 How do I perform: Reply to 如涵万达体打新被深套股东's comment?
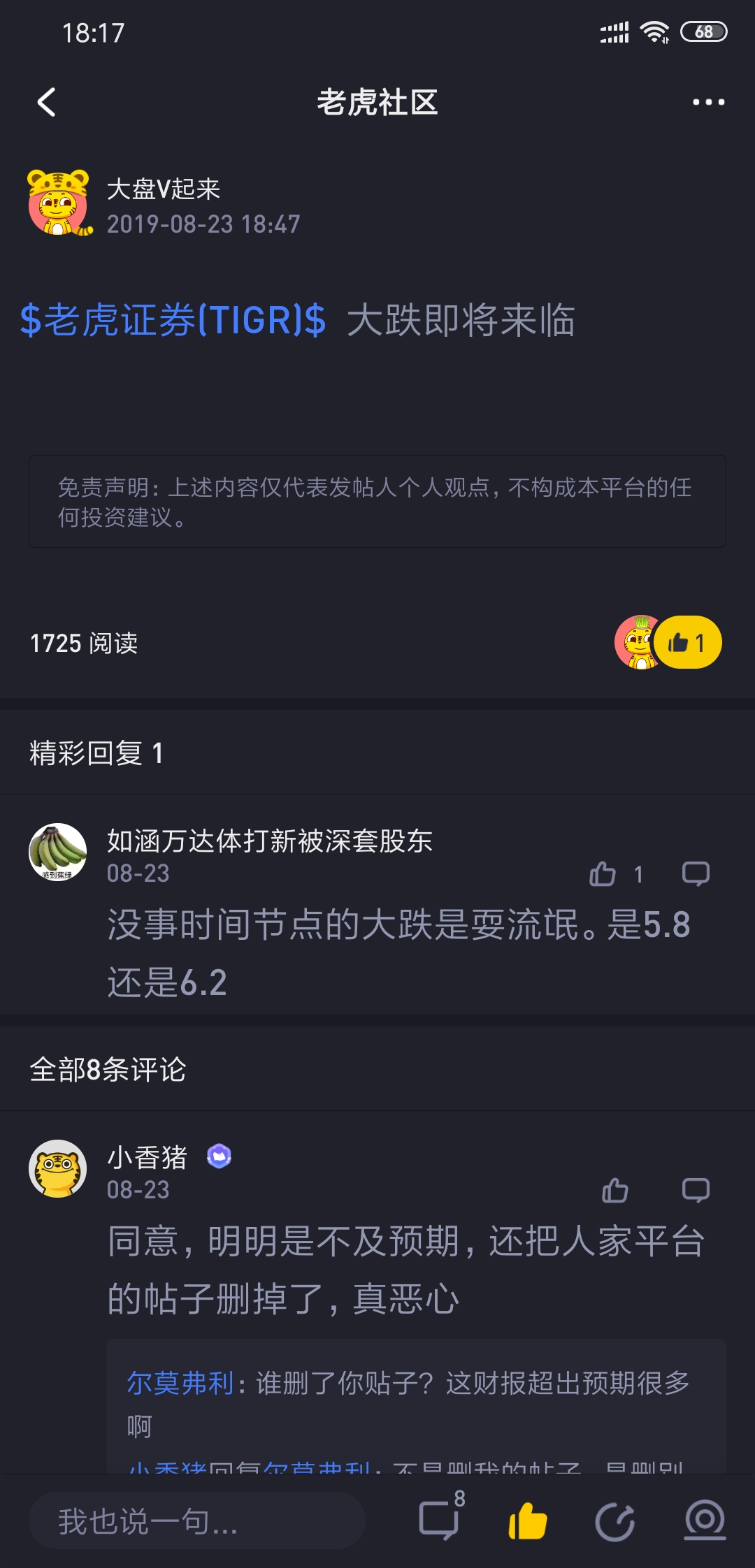(696, 874)
